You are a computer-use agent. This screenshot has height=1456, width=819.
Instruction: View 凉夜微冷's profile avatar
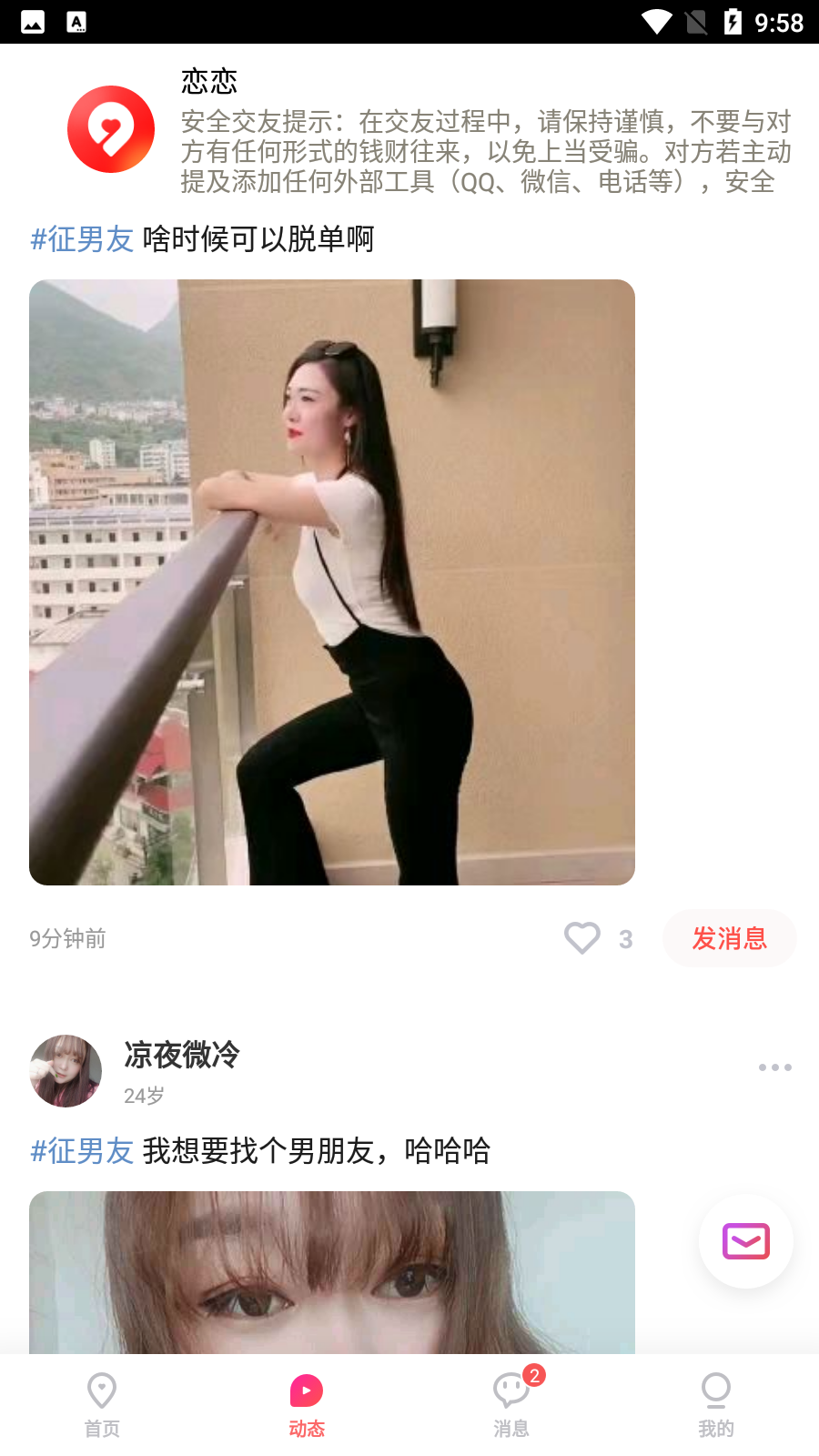(66, 1071)
